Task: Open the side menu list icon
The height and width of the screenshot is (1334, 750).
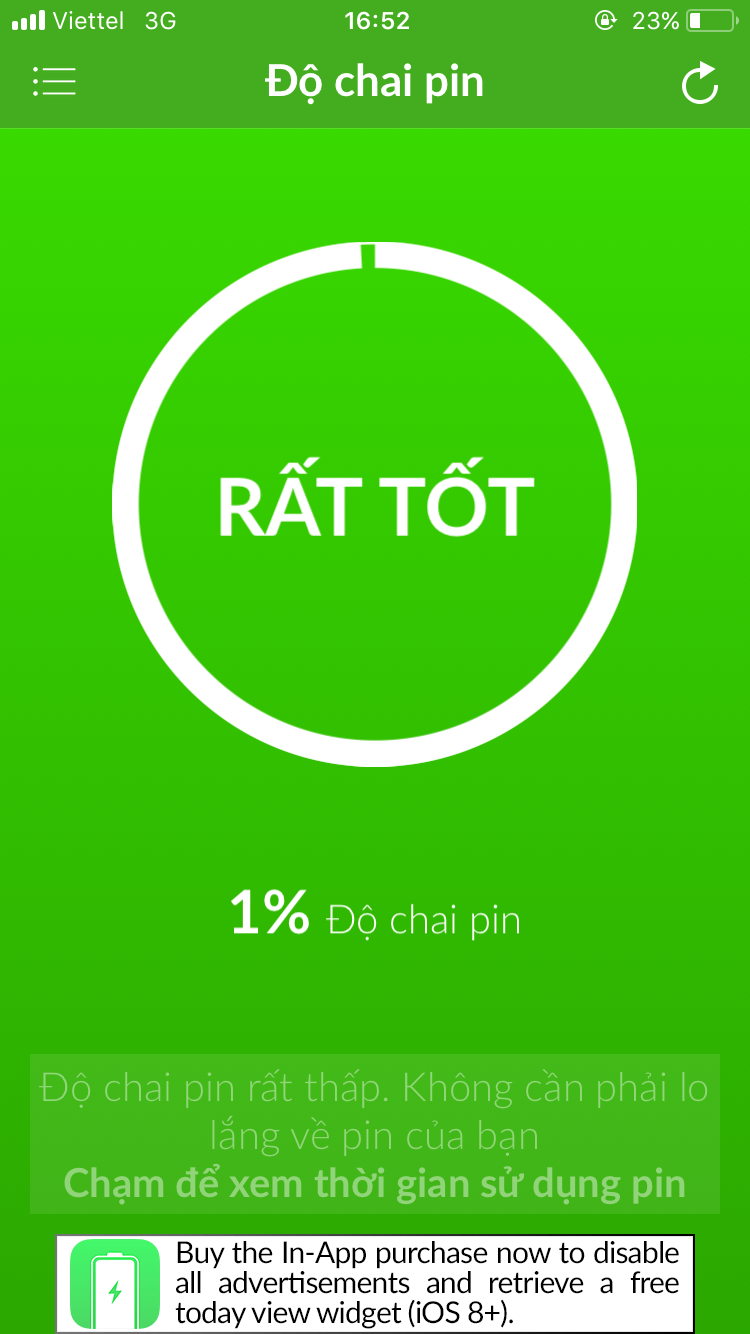Action: pos(54,82)
